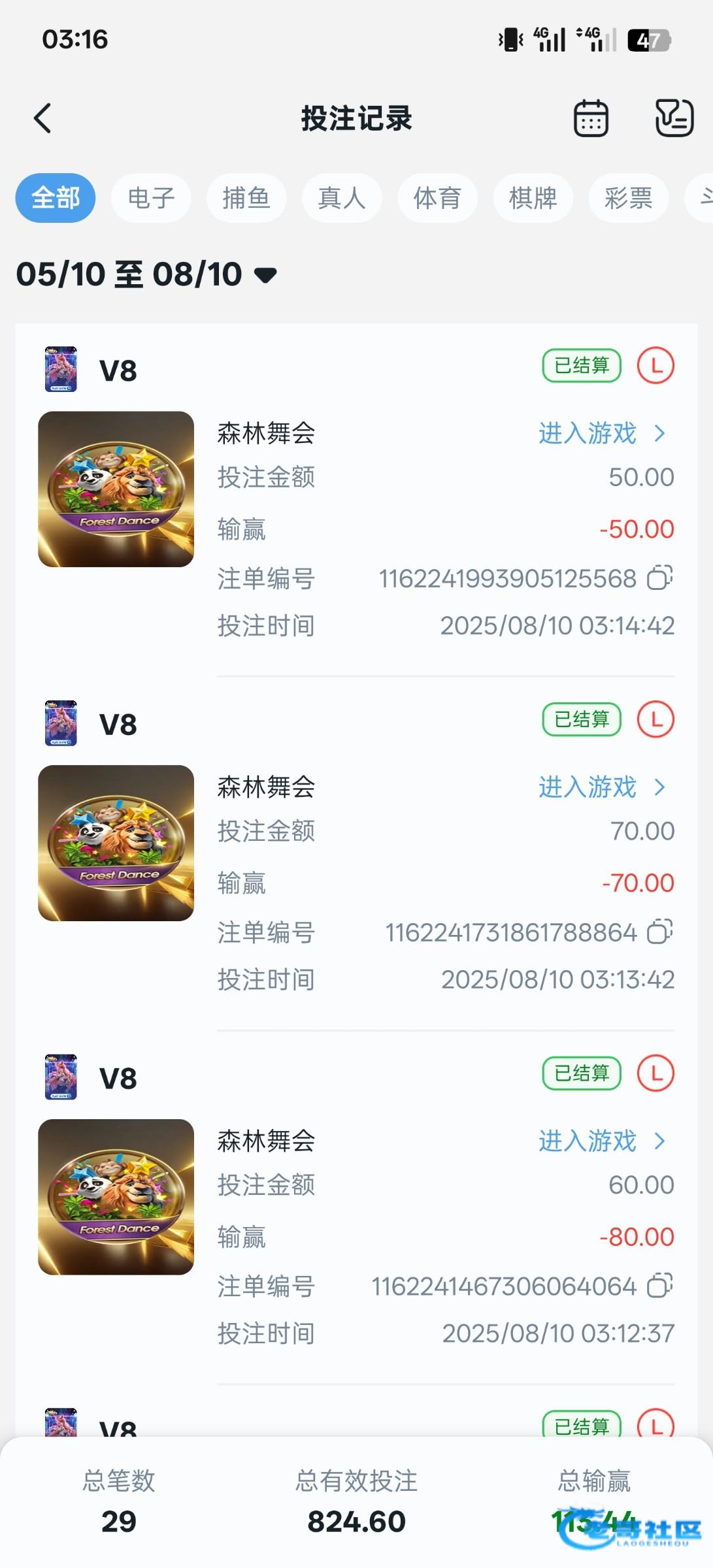713x1568 pixels.
Task: Switch to the 电子 category
Action: (x=151, y=198)
